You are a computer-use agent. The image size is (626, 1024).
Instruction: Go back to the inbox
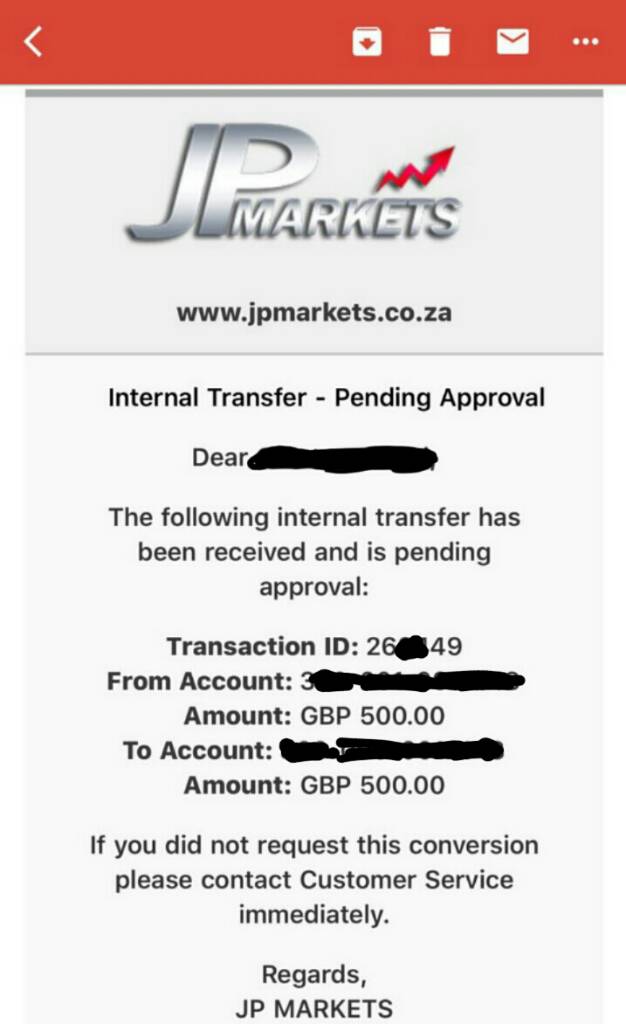(33, 42)
